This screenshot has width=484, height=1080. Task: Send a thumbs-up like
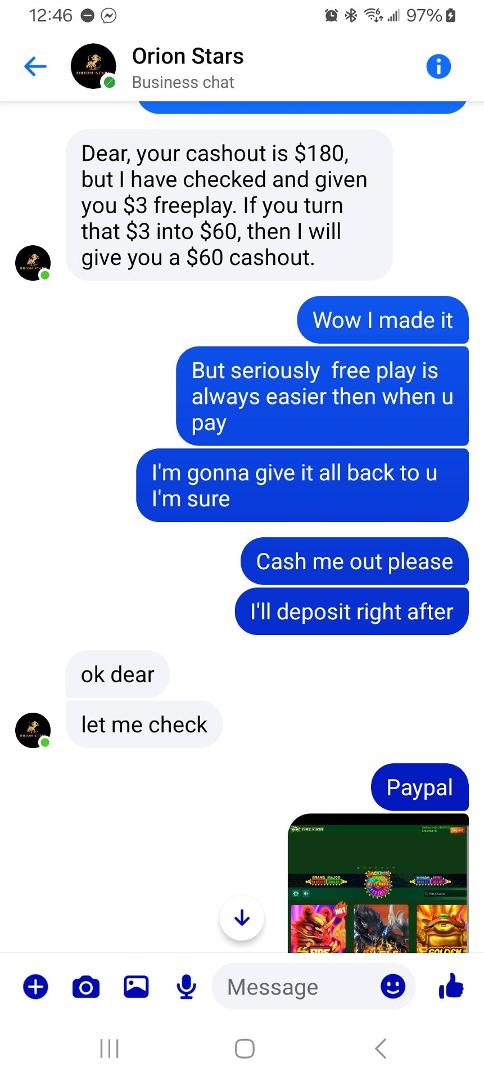451,988
